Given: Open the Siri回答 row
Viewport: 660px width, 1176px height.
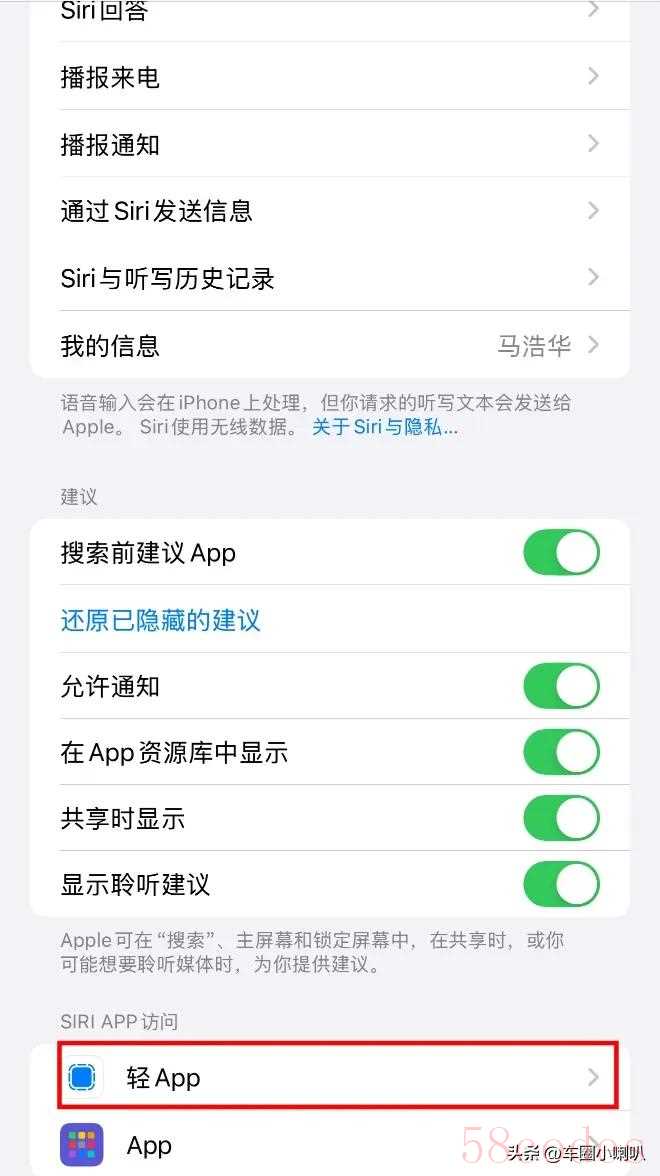Looking at the screenshot, I should pyautogui.click(x=330, y=15).
